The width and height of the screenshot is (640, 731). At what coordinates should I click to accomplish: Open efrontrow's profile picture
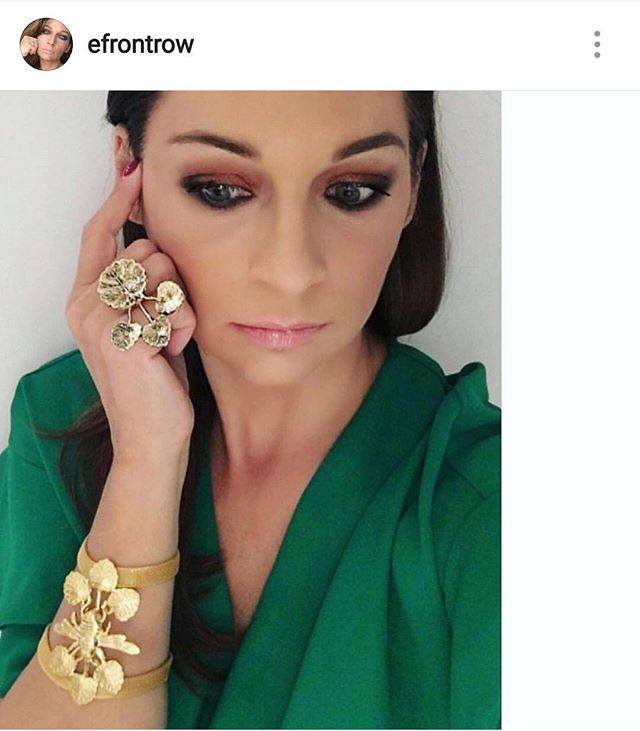[46, 44]
